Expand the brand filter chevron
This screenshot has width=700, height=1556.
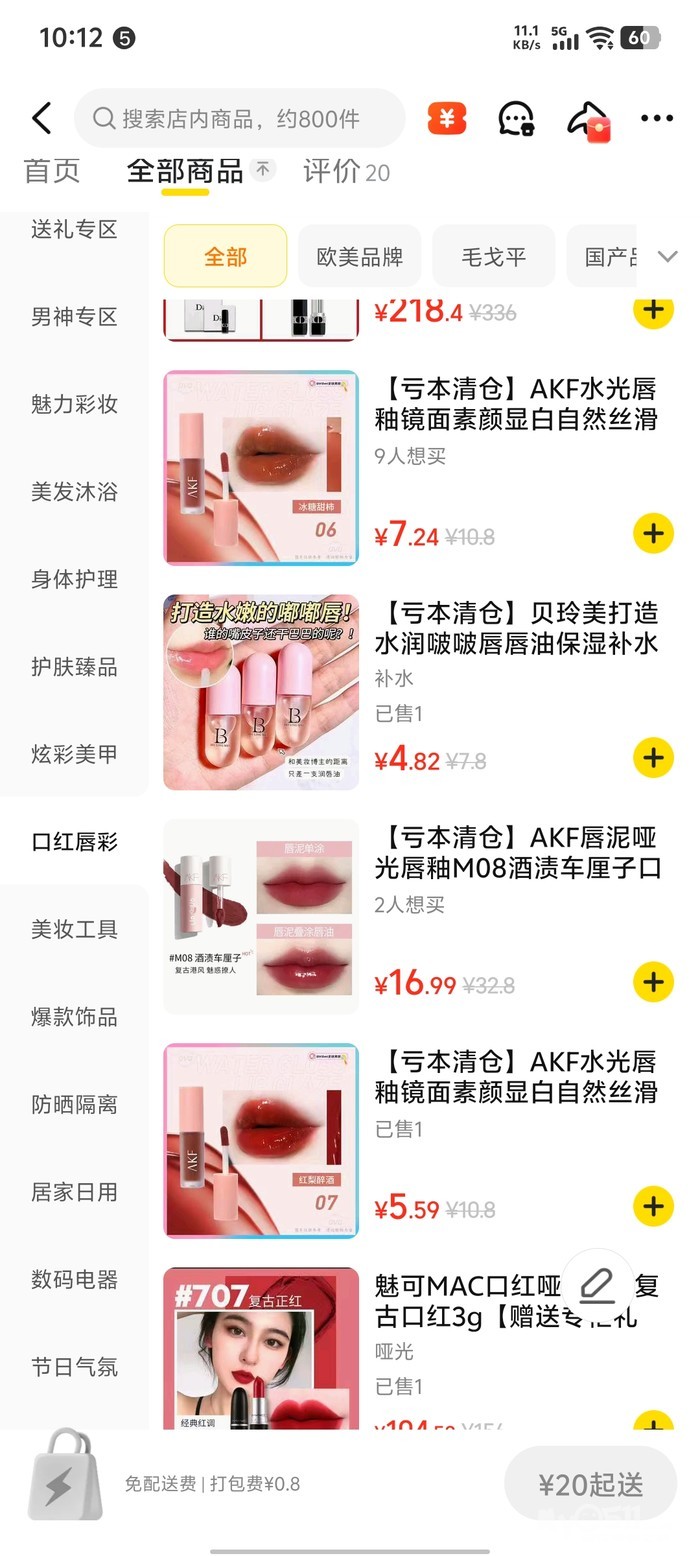pos(667,257)
